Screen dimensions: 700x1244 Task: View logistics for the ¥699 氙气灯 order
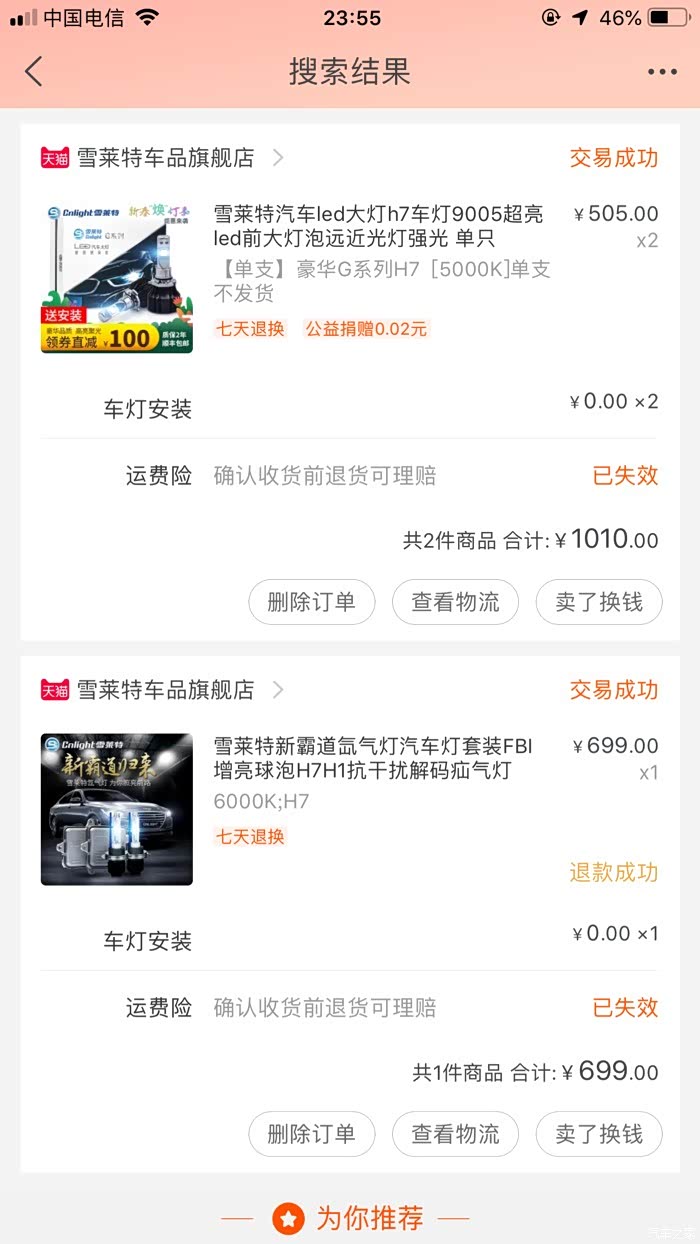(x=455, y=1134)
